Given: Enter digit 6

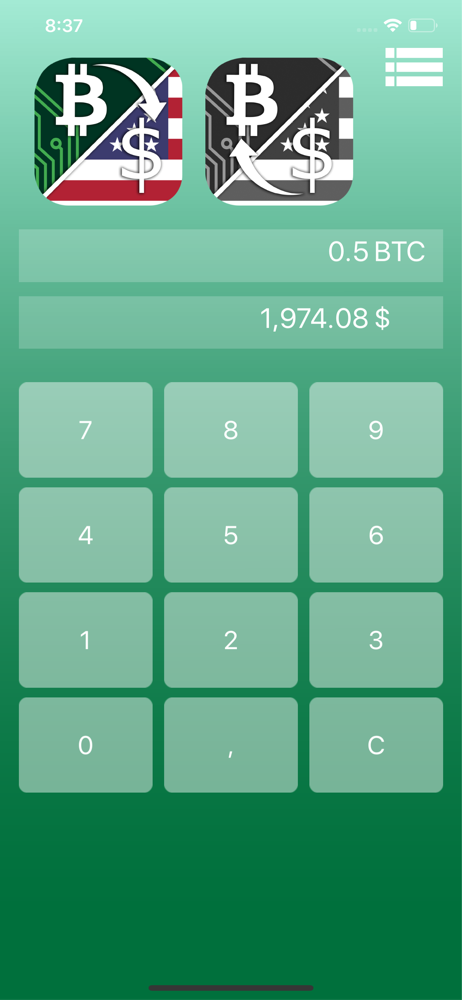Looking at the screenshot, I should tap(376, 535).
